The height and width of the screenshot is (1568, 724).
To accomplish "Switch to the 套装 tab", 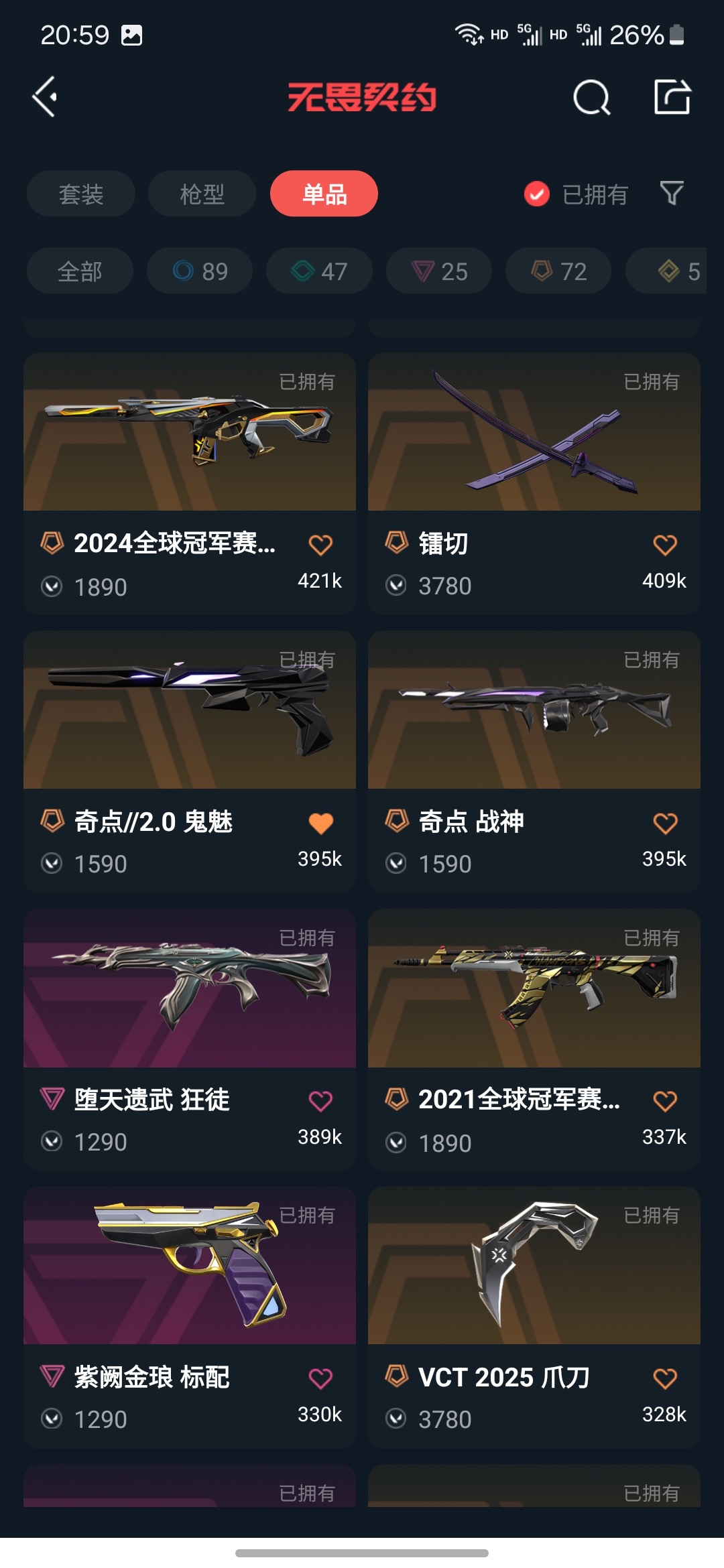I will 81,194.
